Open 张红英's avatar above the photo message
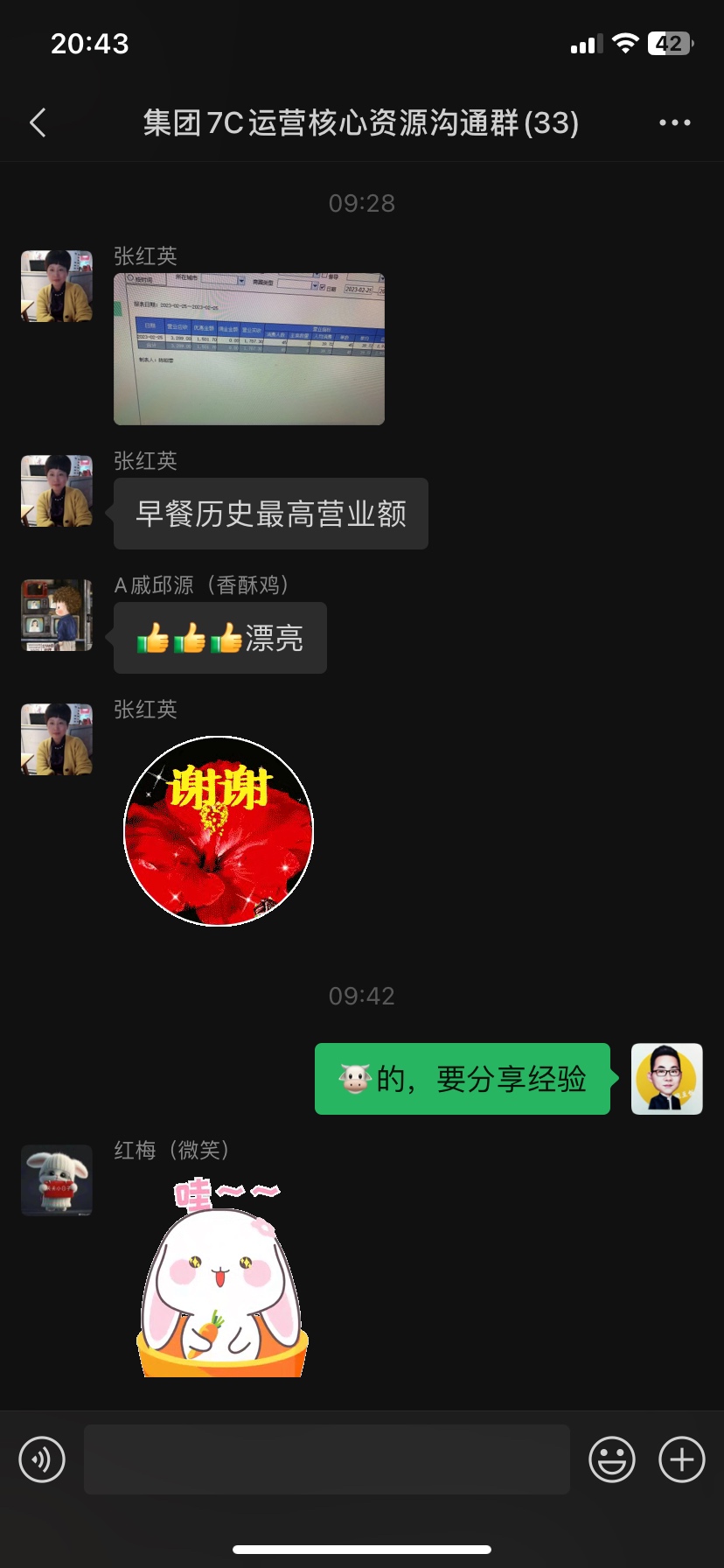 coord(57,286)
